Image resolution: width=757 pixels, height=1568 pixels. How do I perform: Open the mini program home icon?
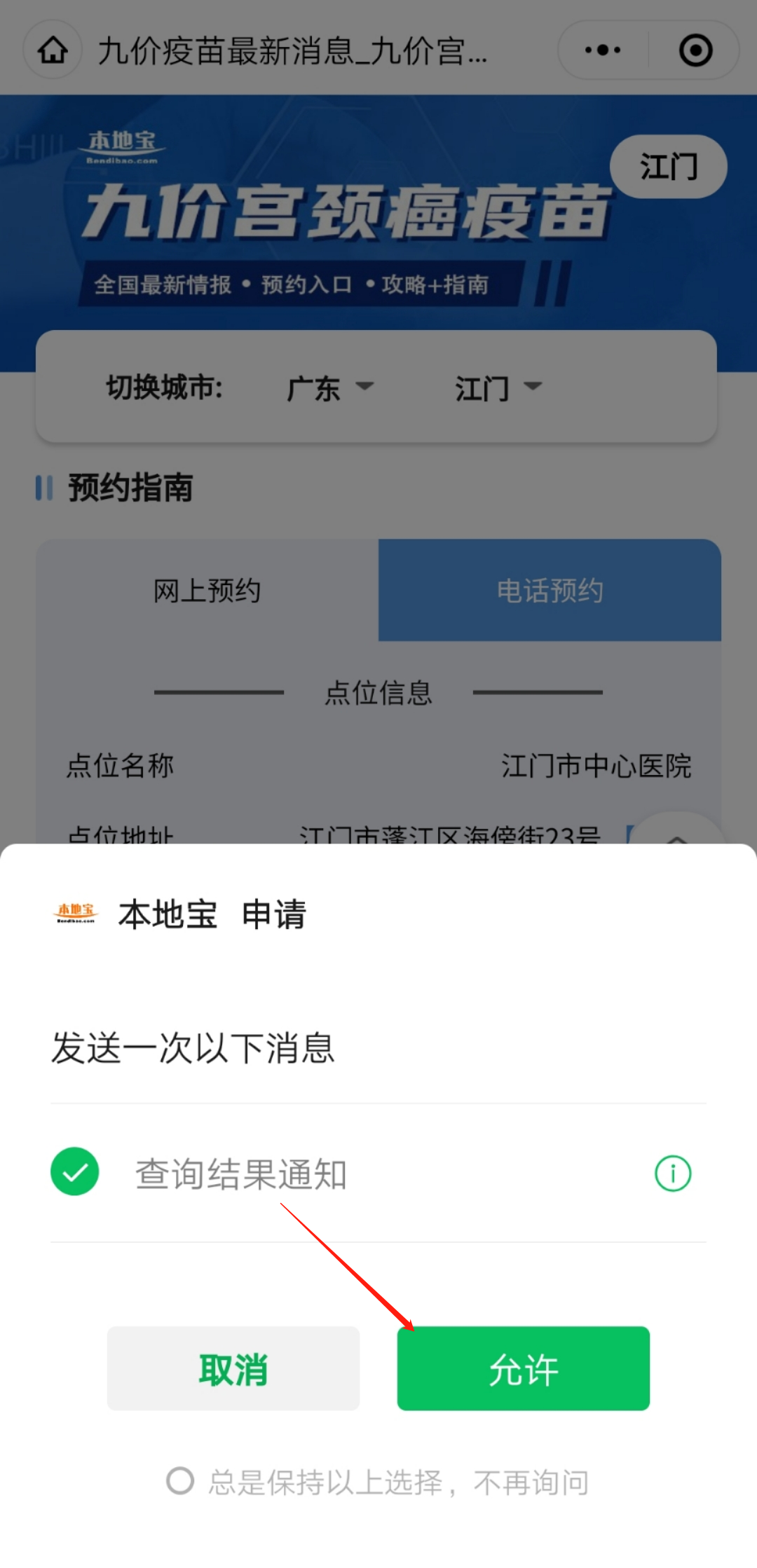click(x=53, y=50)
